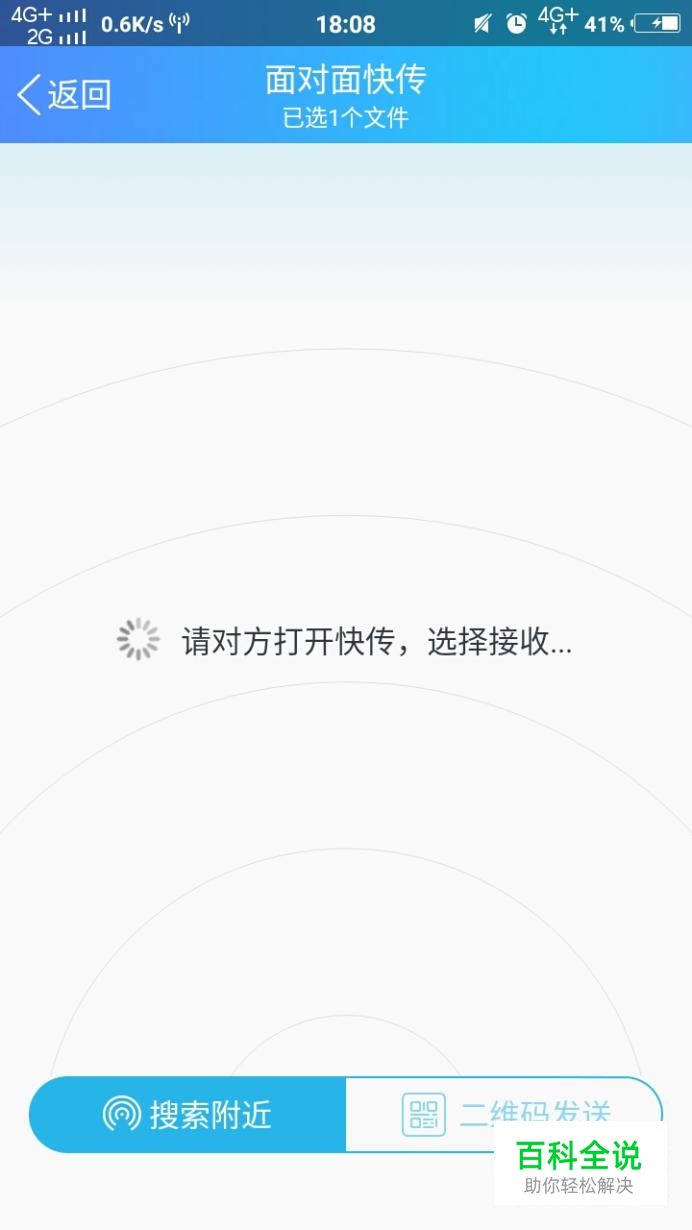Viewport: 692px width, 1230px height.
Task: Go back with the 返回 button
Action: (64, 95)
